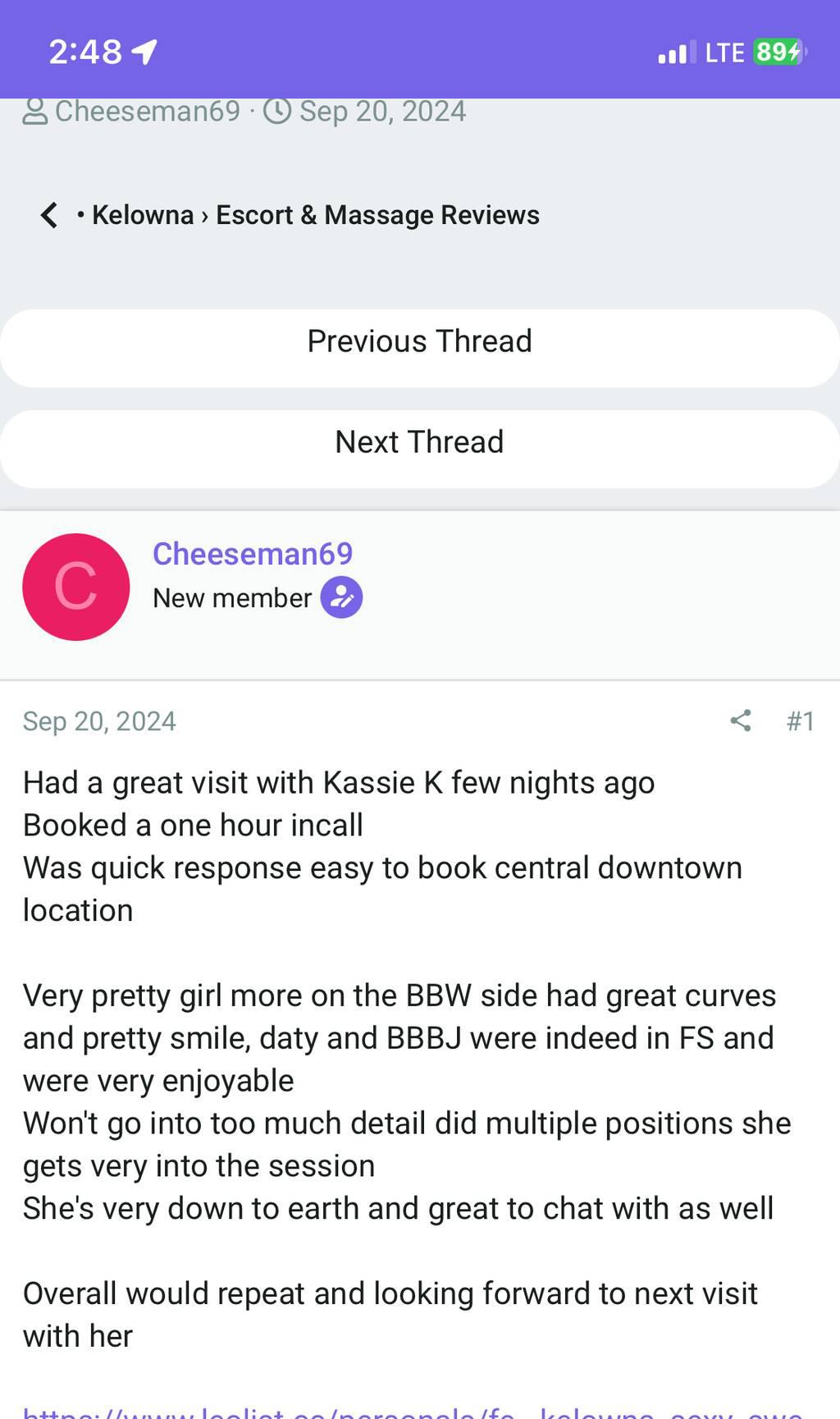The width and height of the screenshot is (840, 1419).
Task: Tap the round C avatar
Action: tap(75, 587)
